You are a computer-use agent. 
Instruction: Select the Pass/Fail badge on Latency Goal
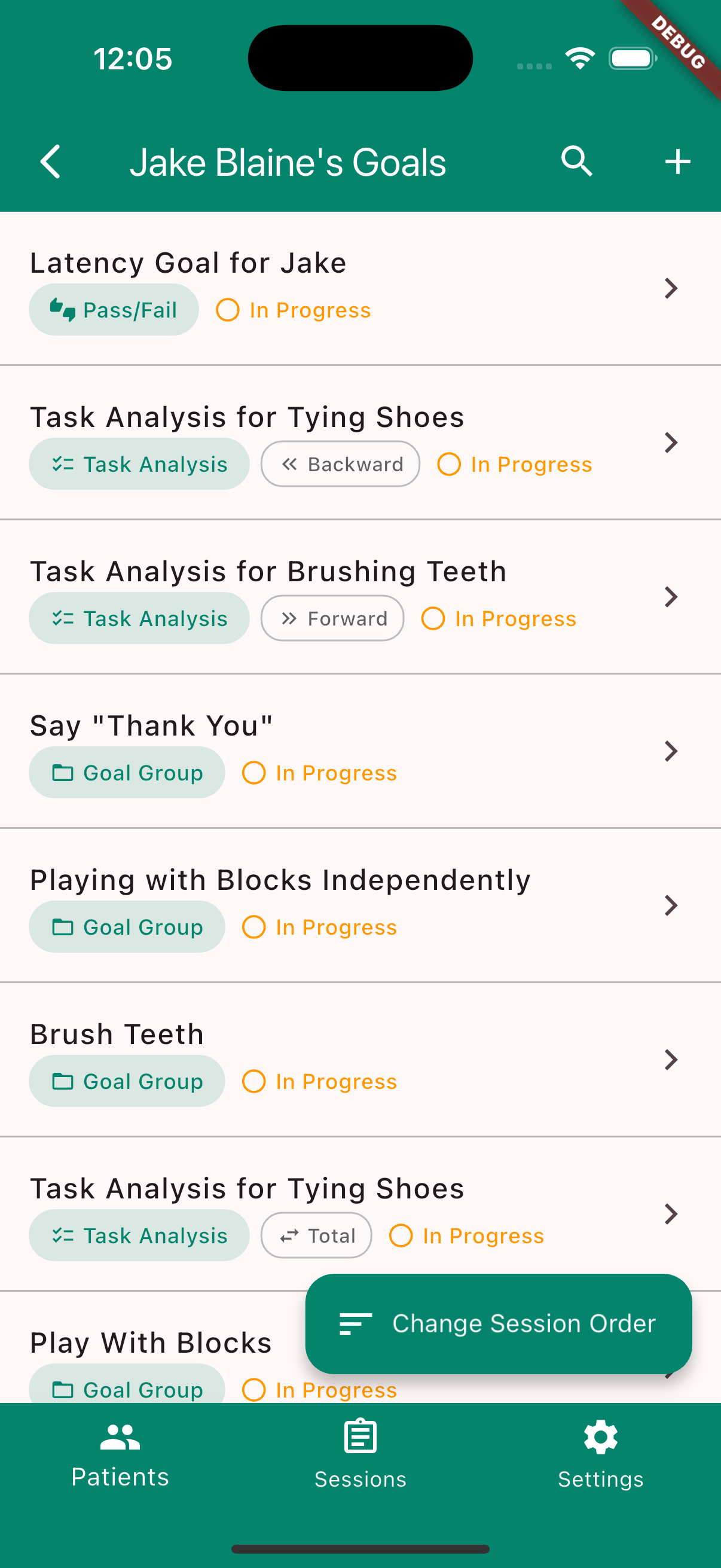pyautogui.click(x=114, y=309)
